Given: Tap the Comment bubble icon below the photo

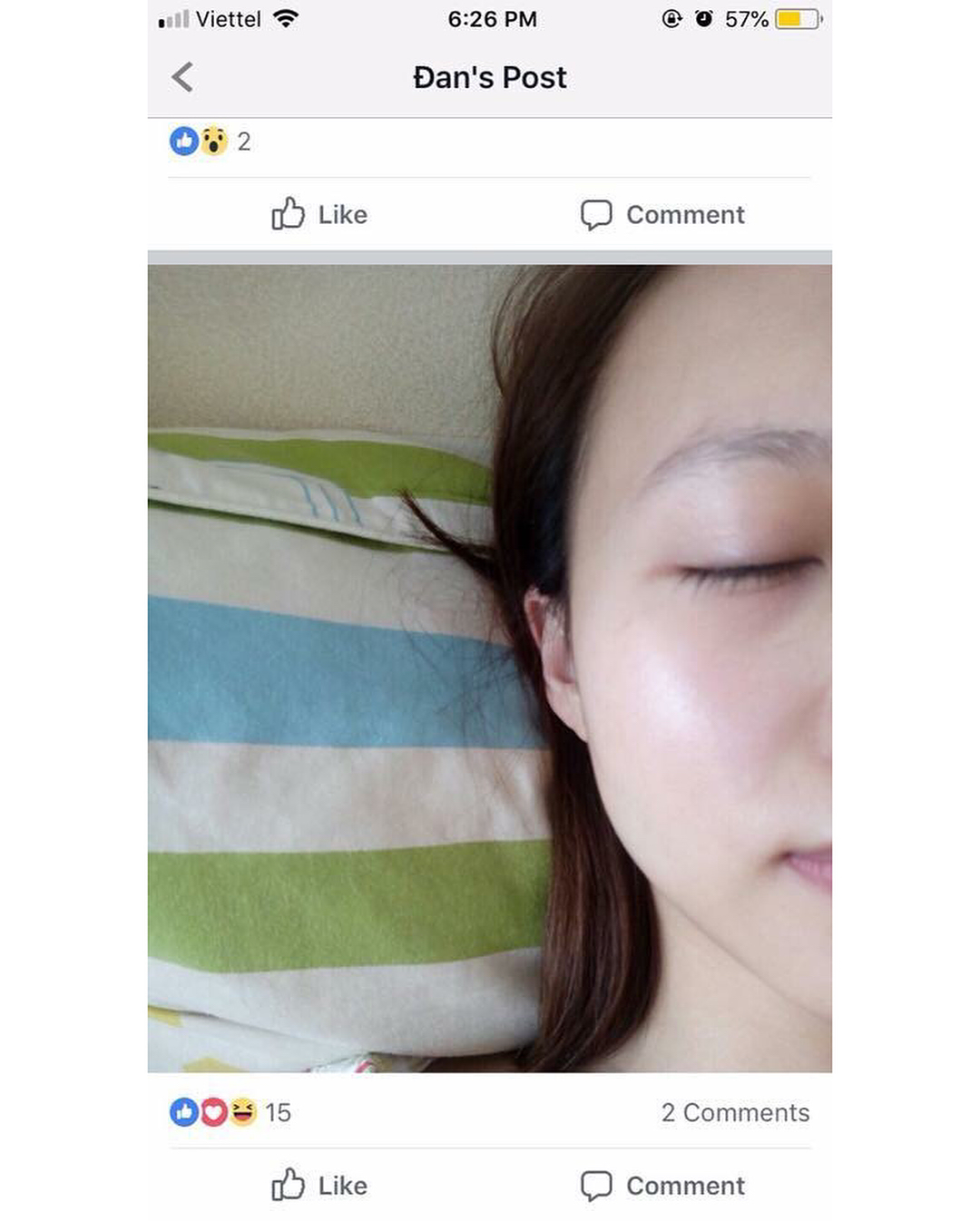Looking at the screenshot, I should (598, 1186).
